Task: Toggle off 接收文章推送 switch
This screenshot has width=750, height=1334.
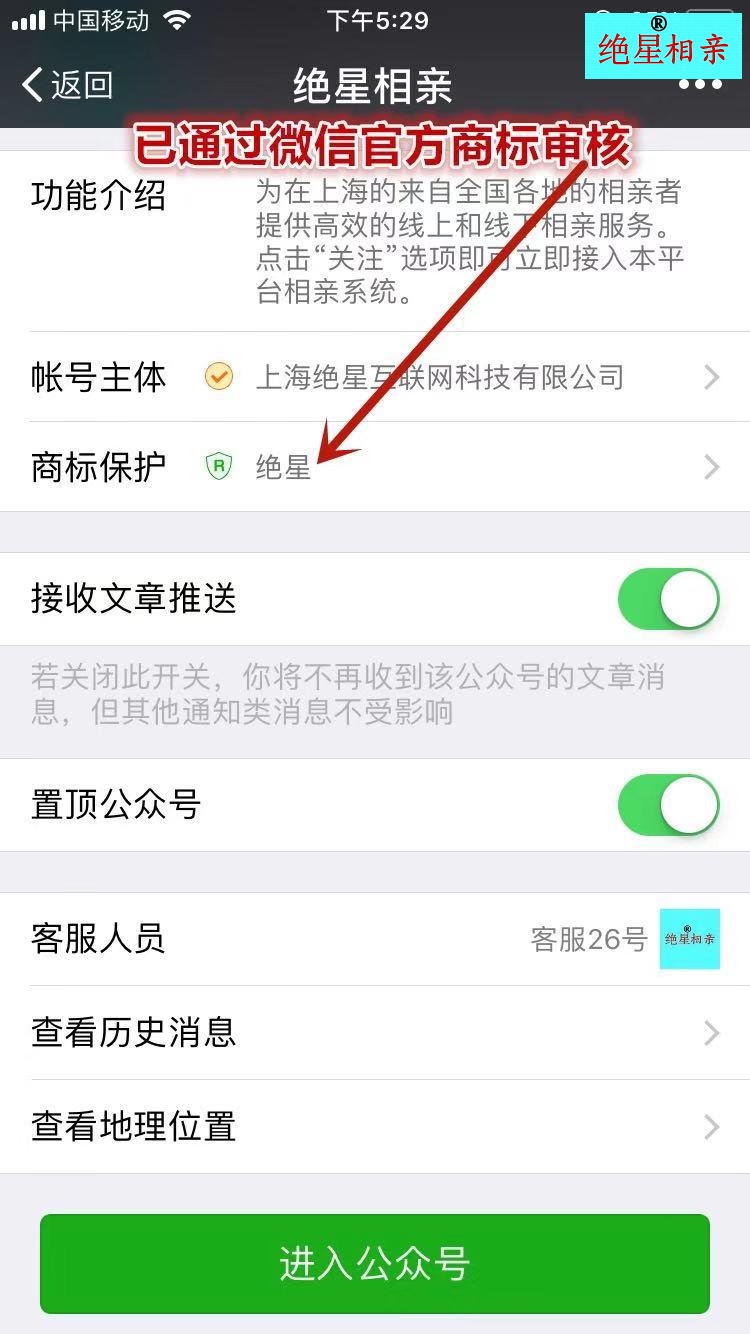Action: click(x=668, y=599)
